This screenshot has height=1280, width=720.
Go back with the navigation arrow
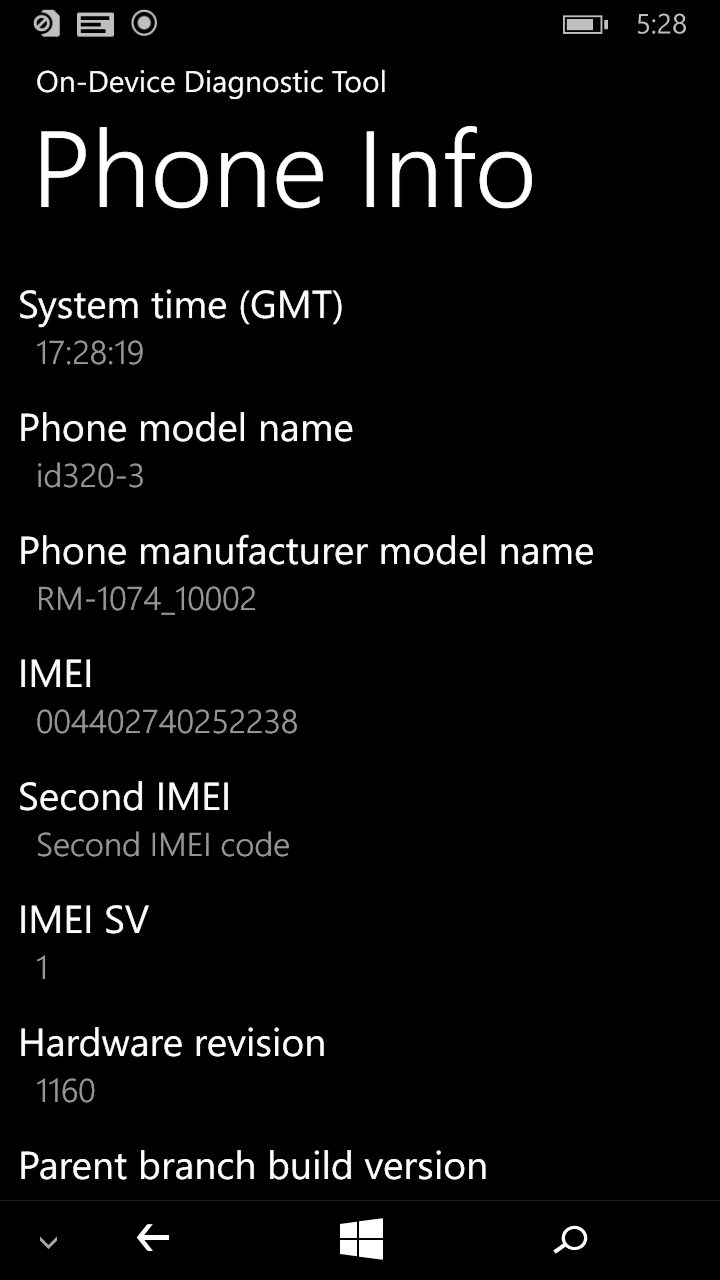153,1240
